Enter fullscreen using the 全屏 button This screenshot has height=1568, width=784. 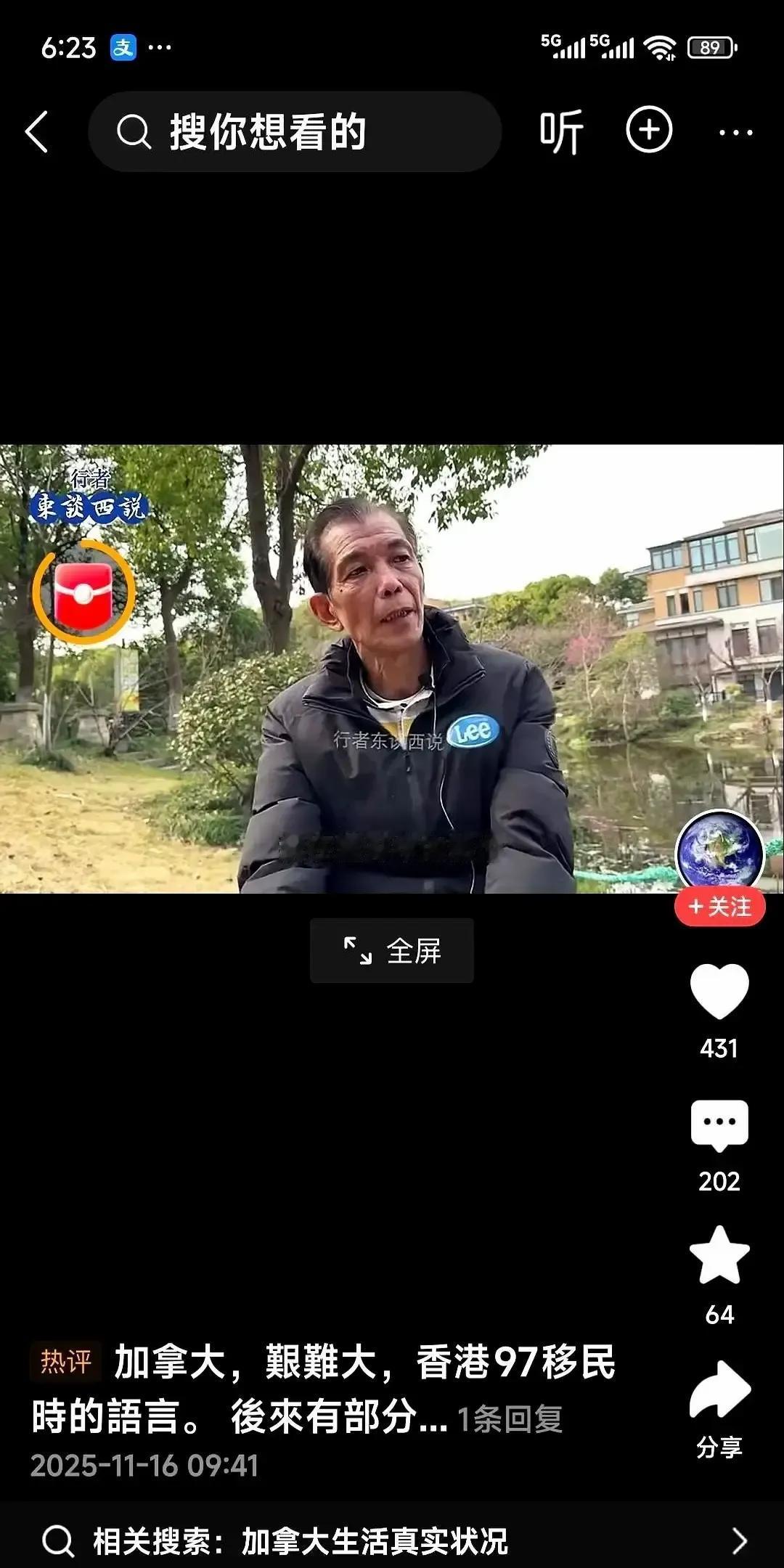391,951
